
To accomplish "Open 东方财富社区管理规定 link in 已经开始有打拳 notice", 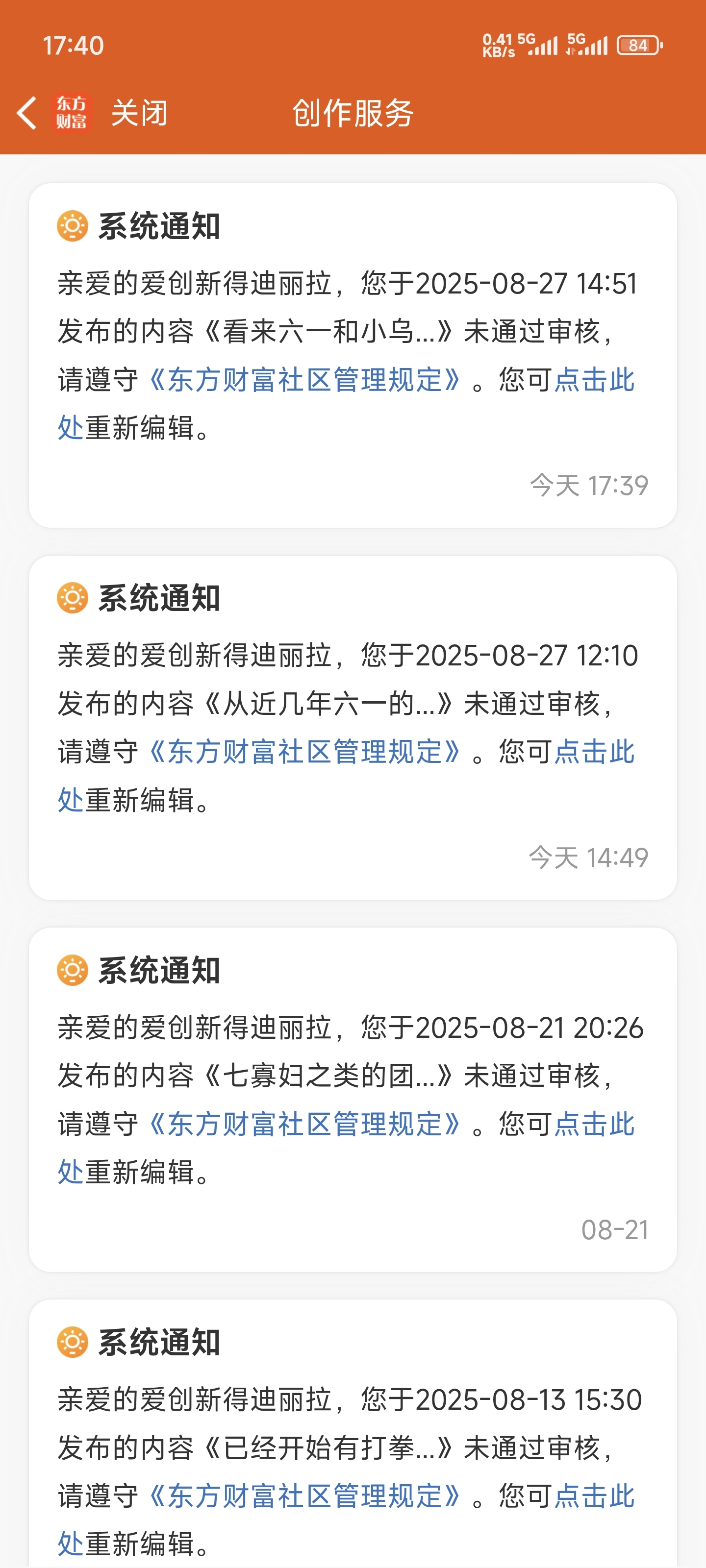I will (x=304, y=1496).
